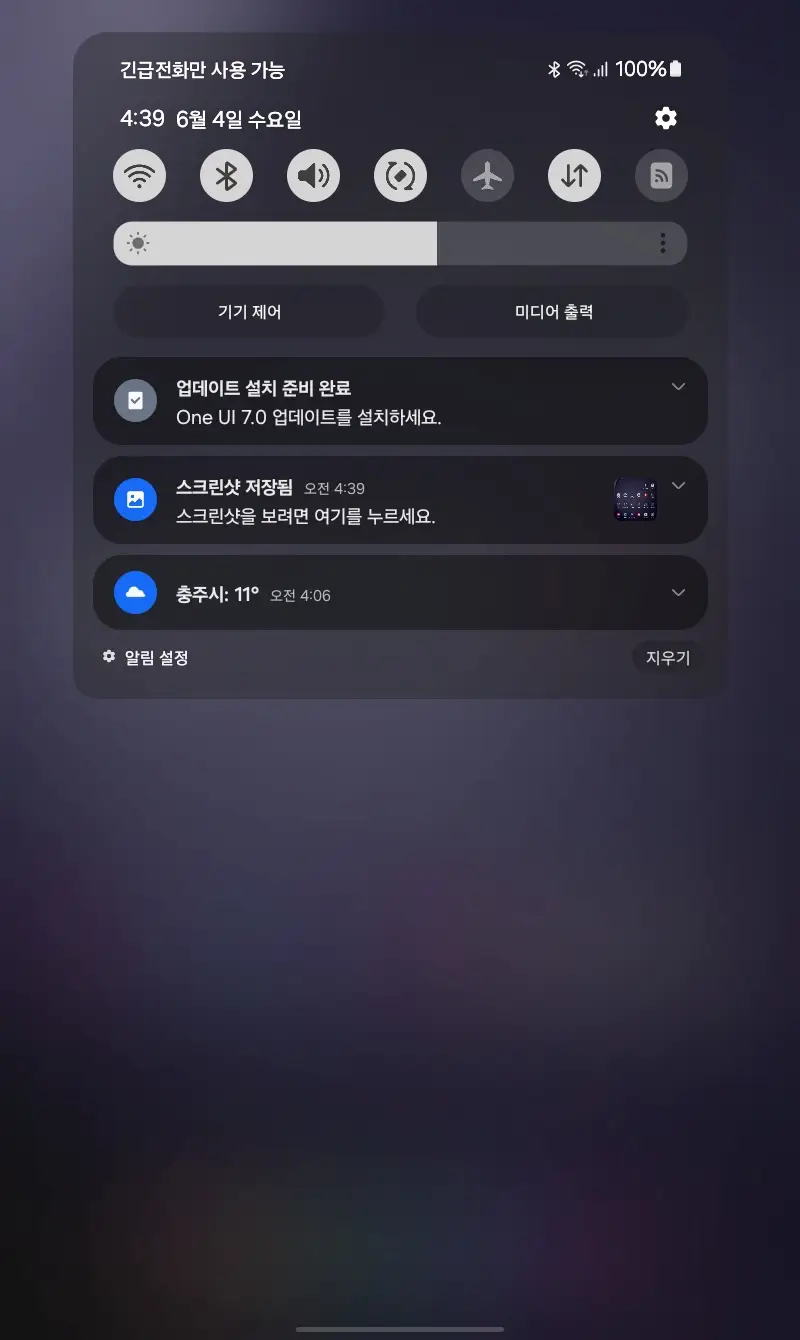Image resolution: width=800 pixels, height=1340 pixels.
Task: Toggle mobile data quick setting
Action: point(574,177)
